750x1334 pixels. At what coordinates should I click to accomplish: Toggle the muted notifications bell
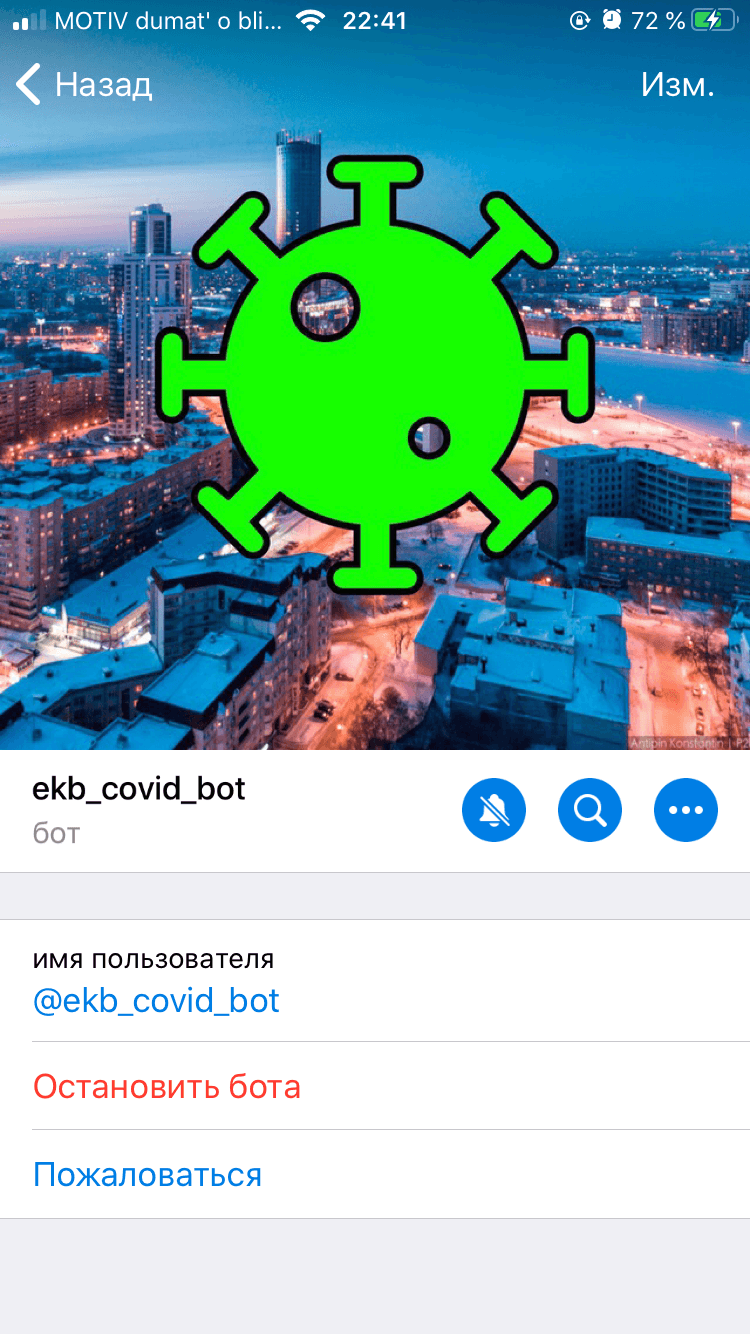[494, 810]
